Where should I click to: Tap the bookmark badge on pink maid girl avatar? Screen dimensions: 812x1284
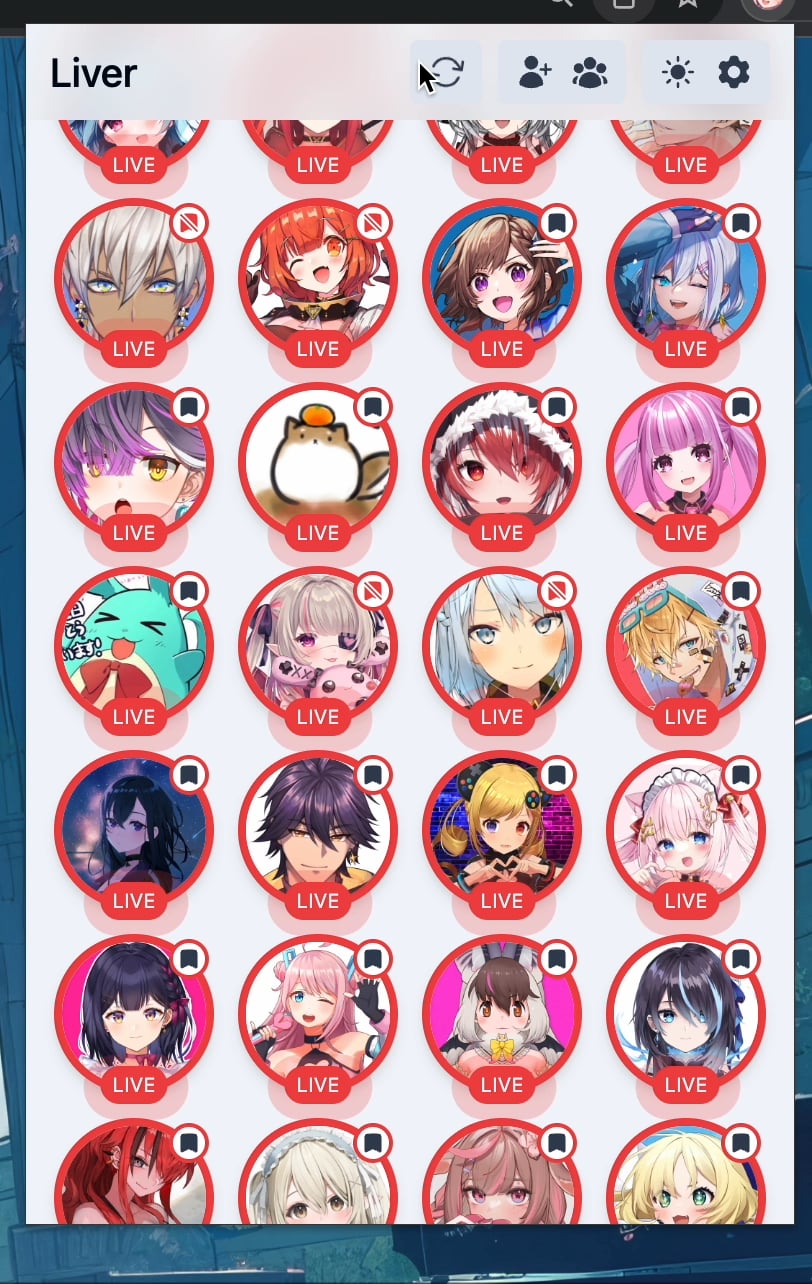pyautogui.click(x=741, y=775)
